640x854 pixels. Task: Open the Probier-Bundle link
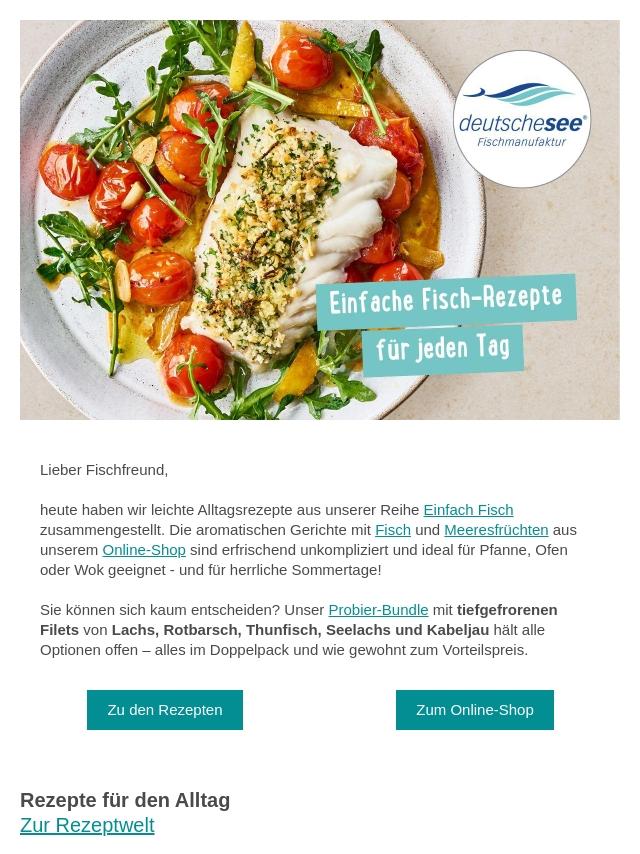(378, 610)
